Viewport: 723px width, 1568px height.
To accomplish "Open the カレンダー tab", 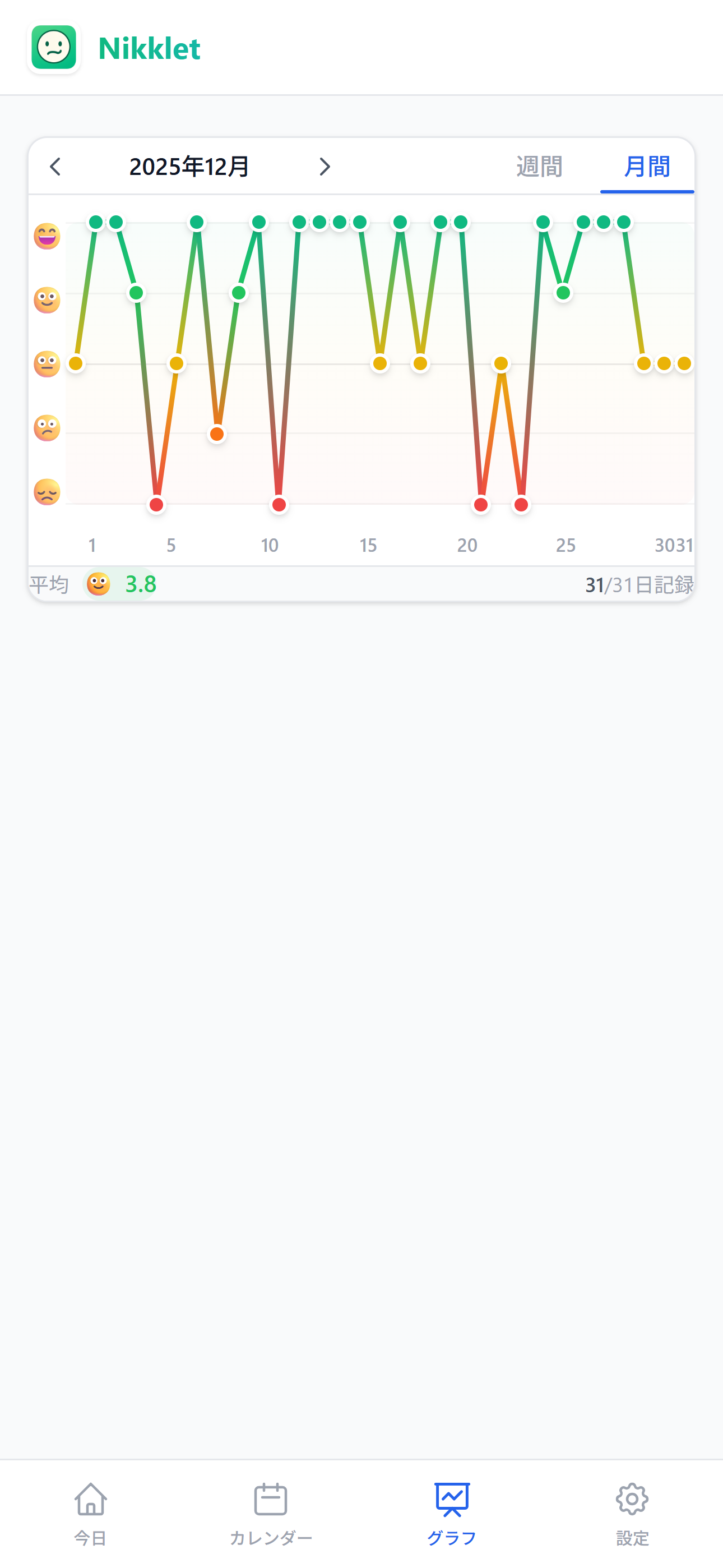I will pyautogui.click(x=271, y=1512).
